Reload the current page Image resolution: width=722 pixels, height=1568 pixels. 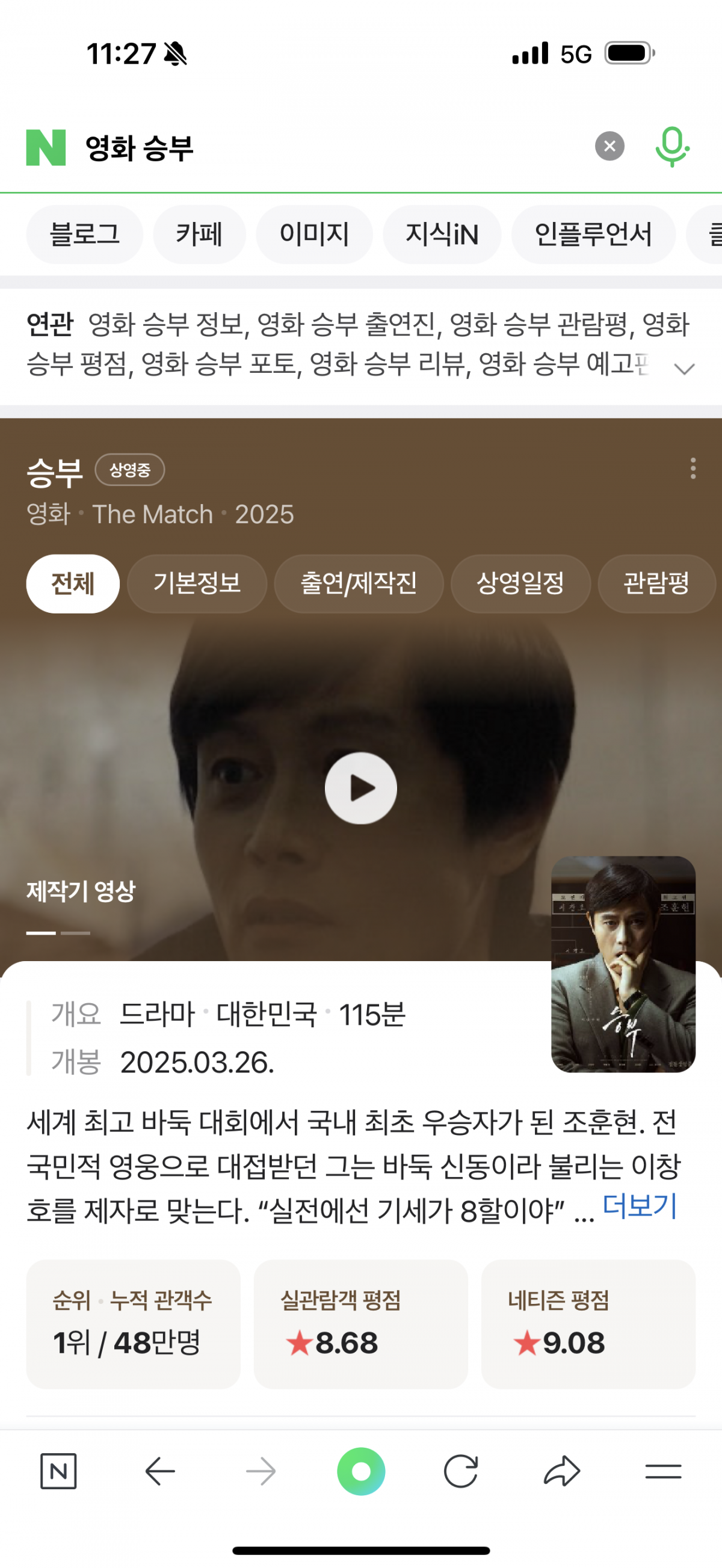tap(461, 1471)
